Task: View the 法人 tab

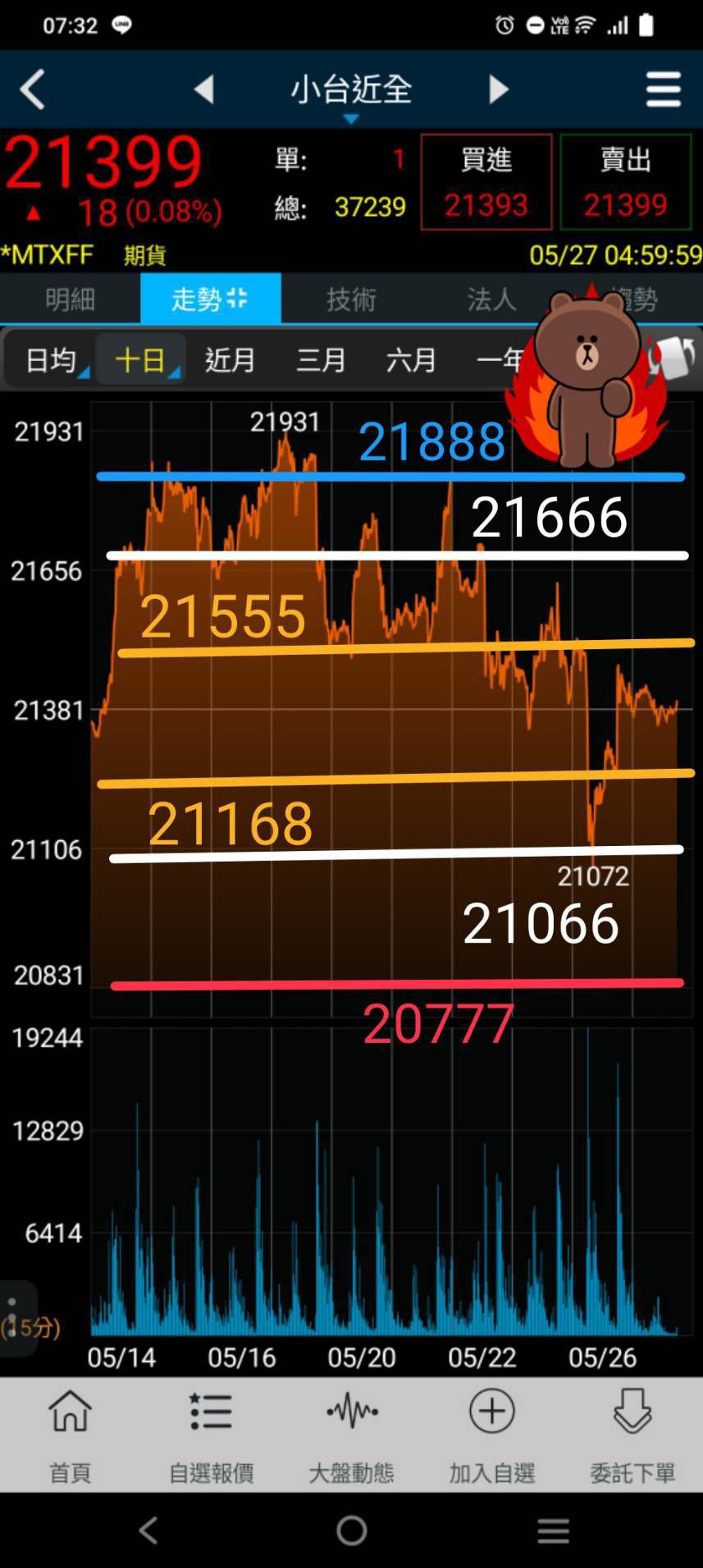Action: 491,299
